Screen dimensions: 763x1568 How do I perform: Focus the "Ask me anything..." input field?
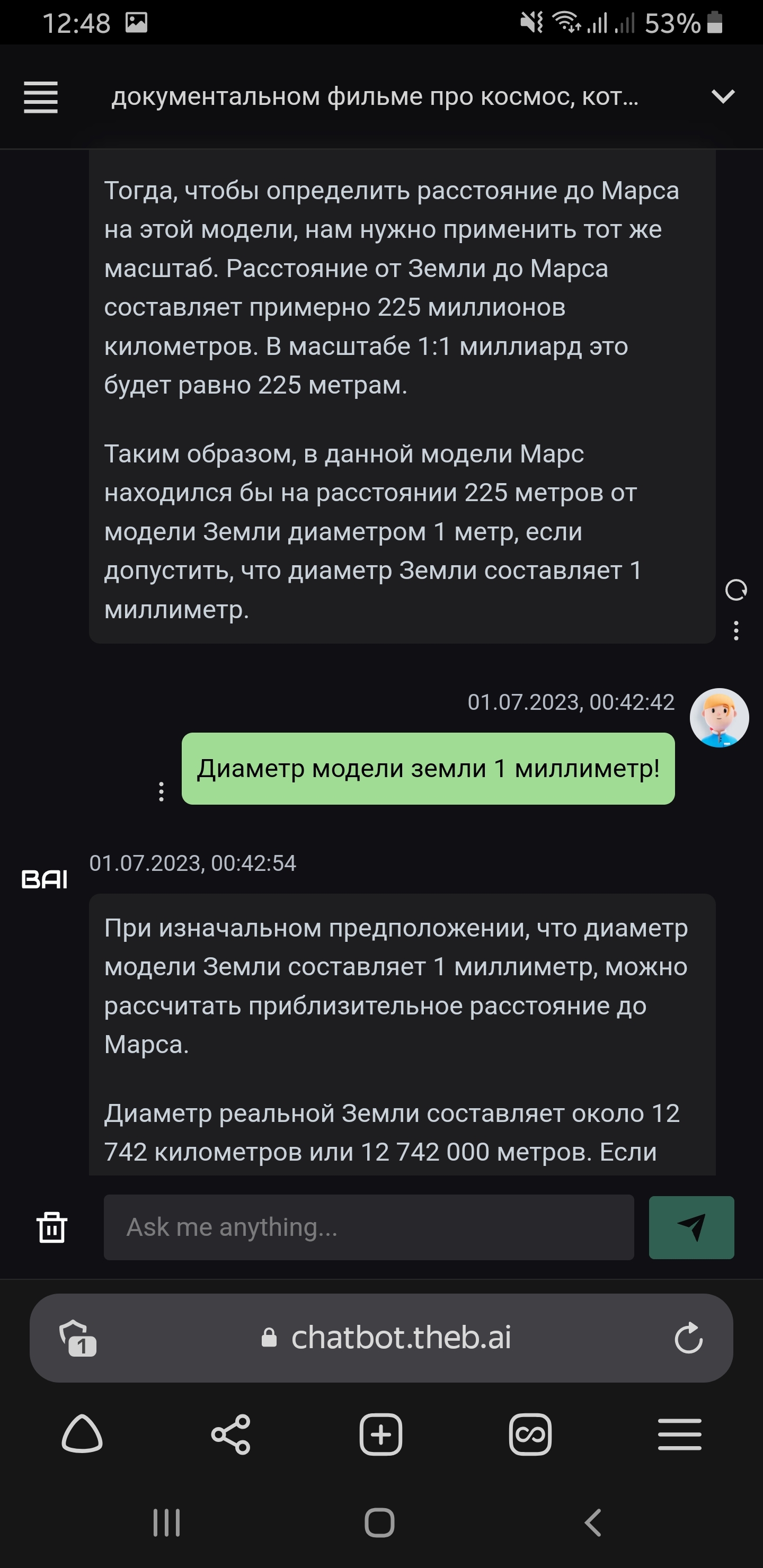(x=368, y=1227)
